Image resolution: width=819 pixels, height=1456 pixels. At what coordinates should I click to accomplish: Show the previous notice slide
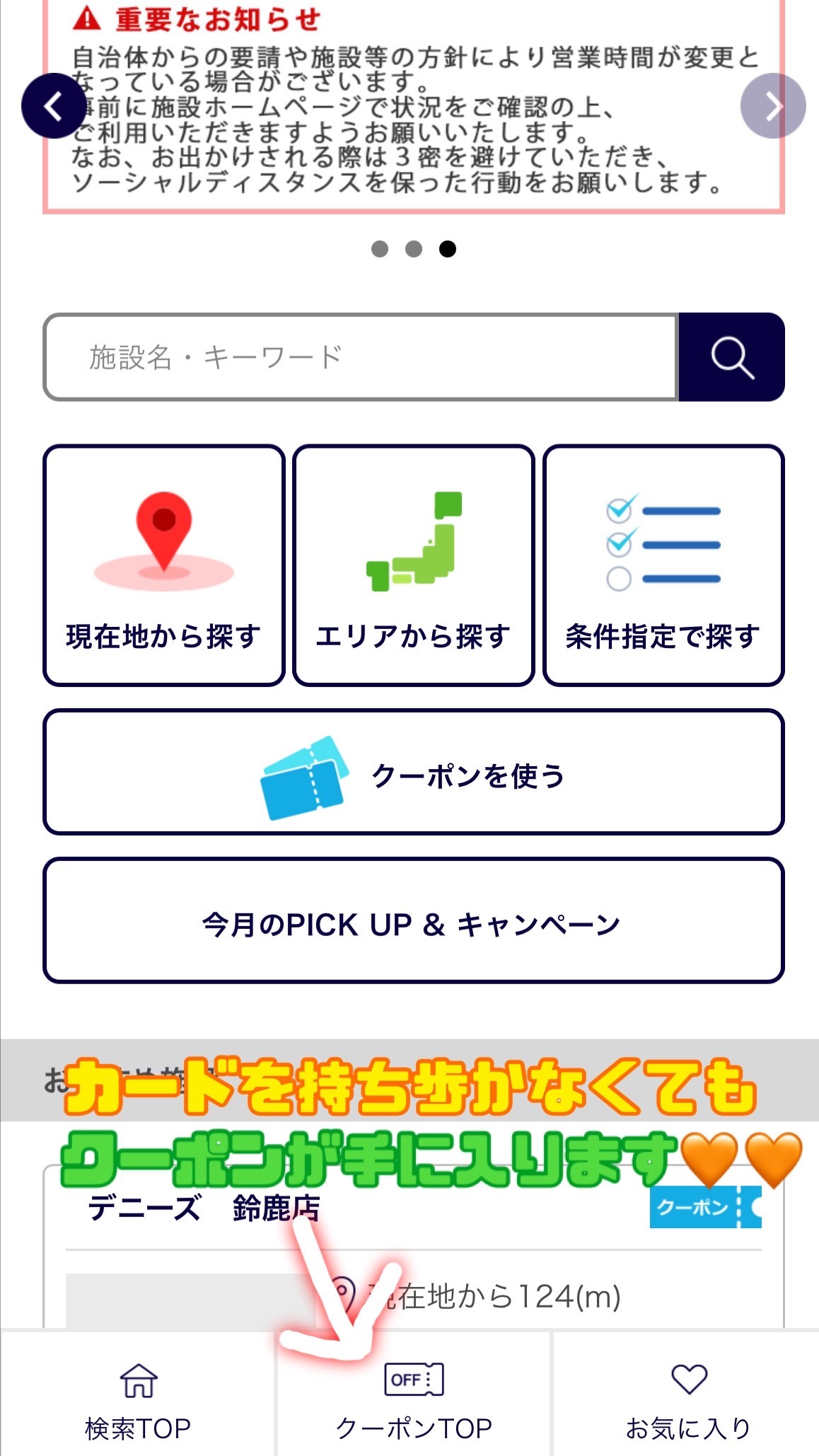pos(54,106)
